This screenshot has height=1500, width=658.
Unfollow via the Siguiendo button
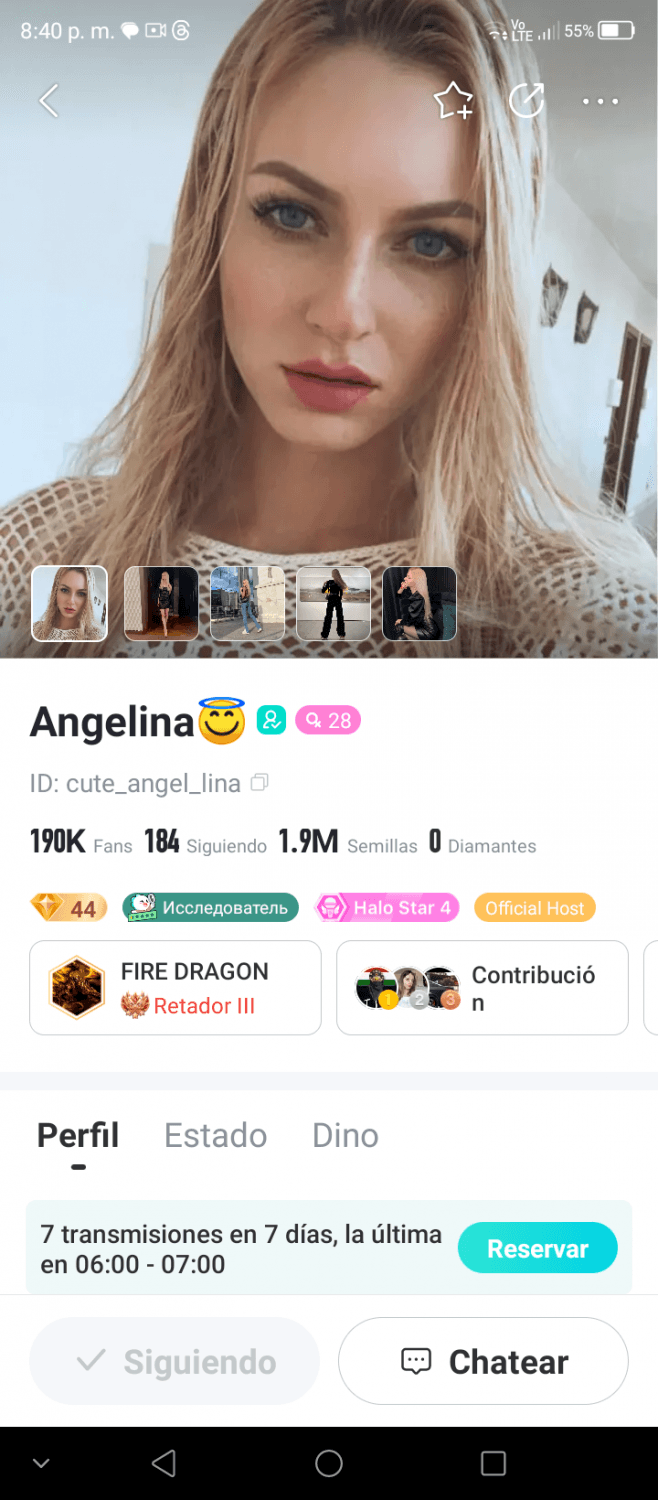coord(174,1361)
